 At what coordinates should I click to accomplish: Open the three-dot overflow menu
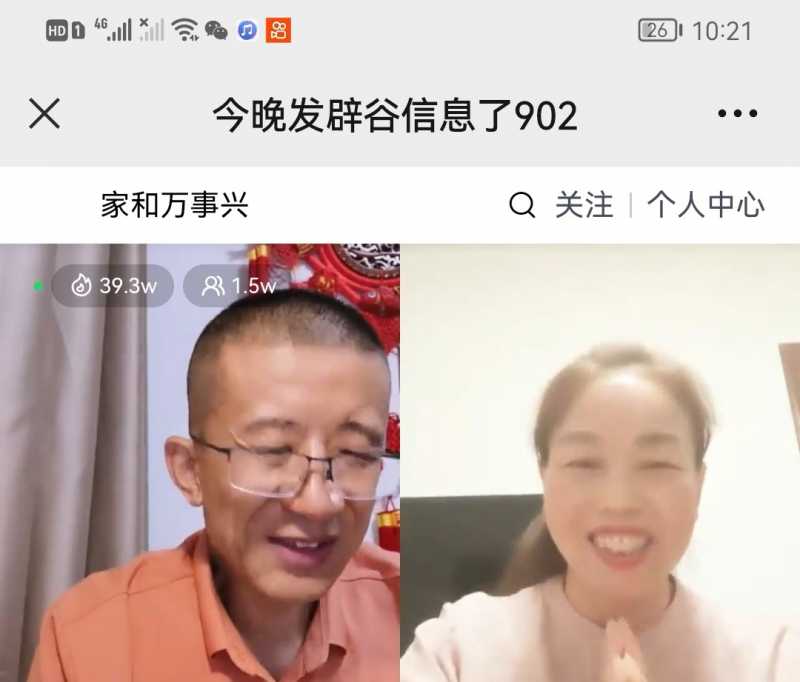[x=737, y=115]
